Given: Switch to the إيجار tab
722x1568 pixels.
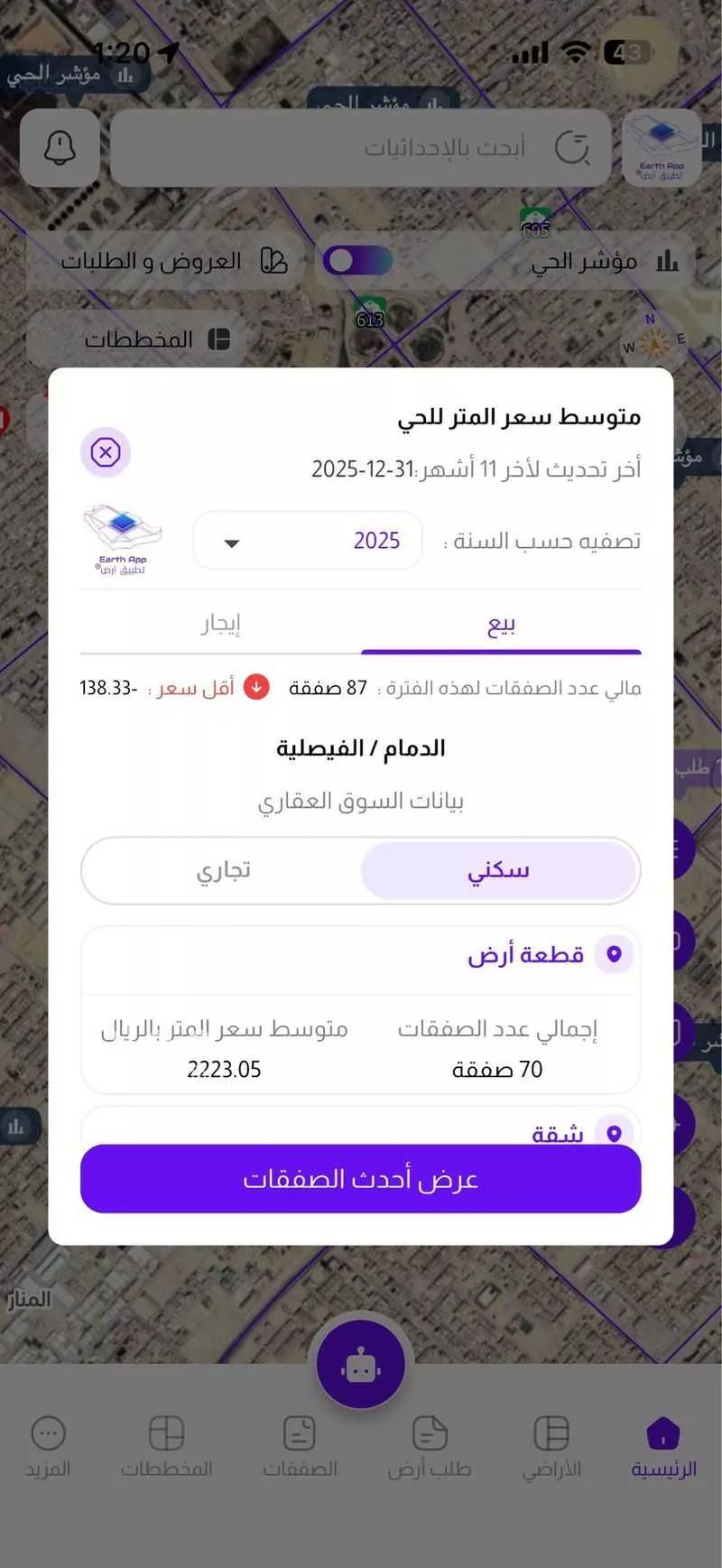Looking at the screenshot, I should click(221, 624).
